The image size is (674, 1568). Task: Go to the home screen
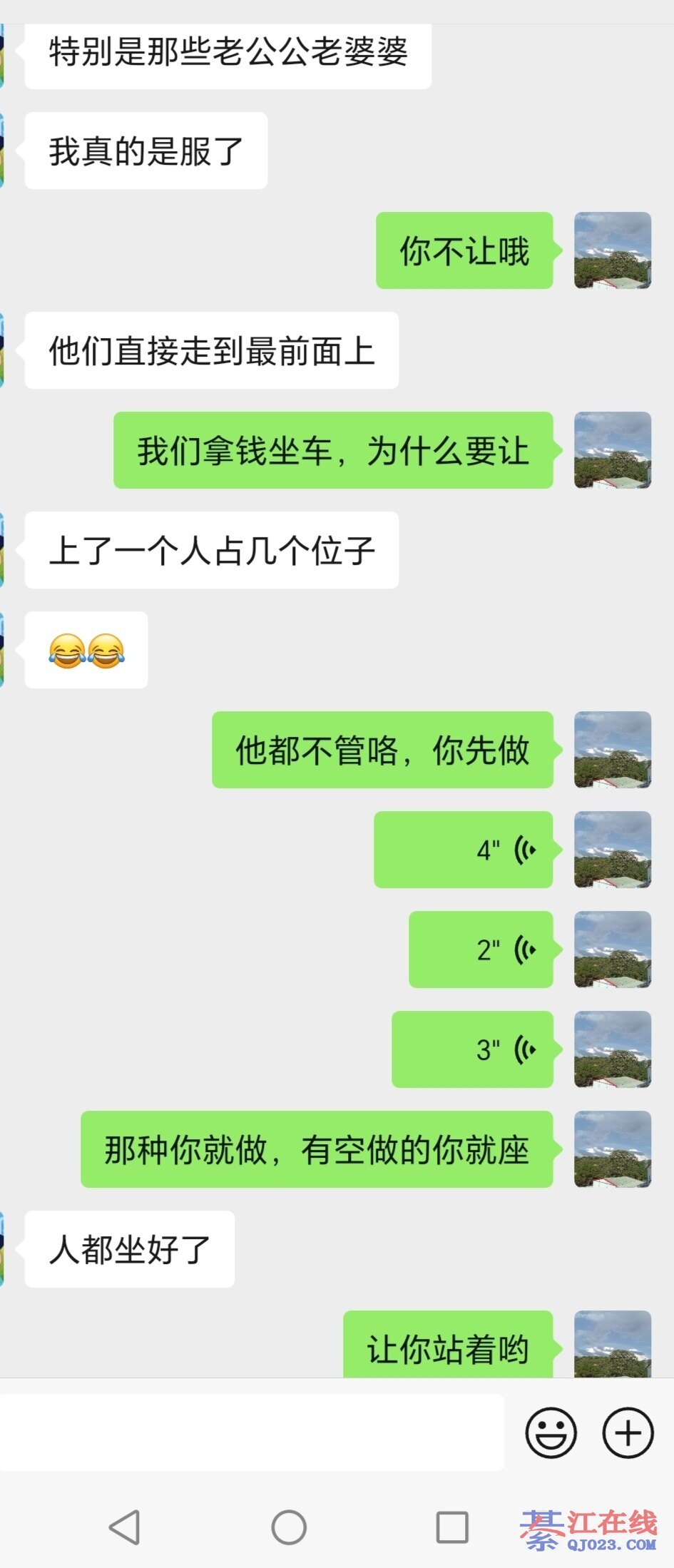tap(289, 1527)
